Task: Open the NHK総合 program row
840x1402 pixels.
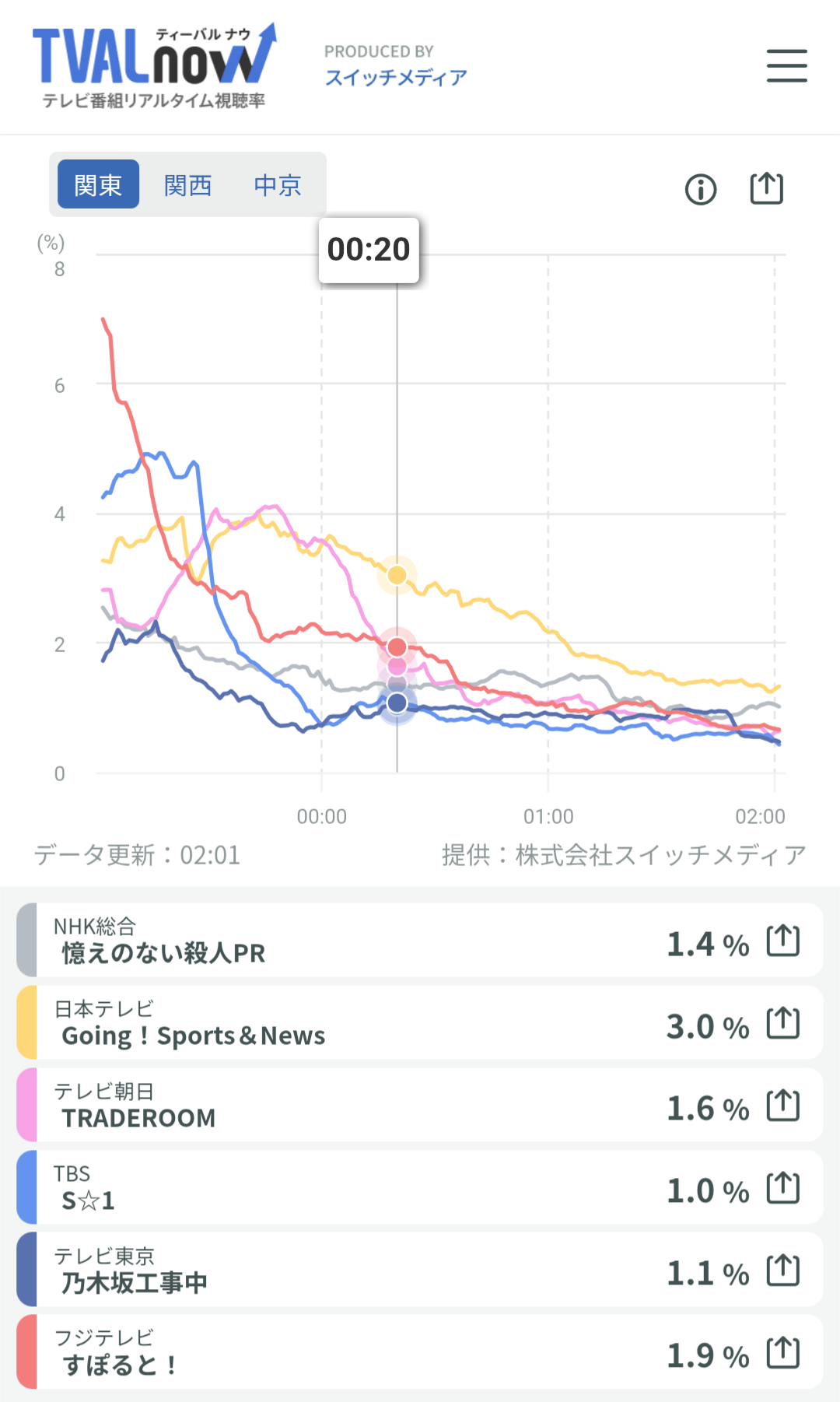Action: [420, 940]
